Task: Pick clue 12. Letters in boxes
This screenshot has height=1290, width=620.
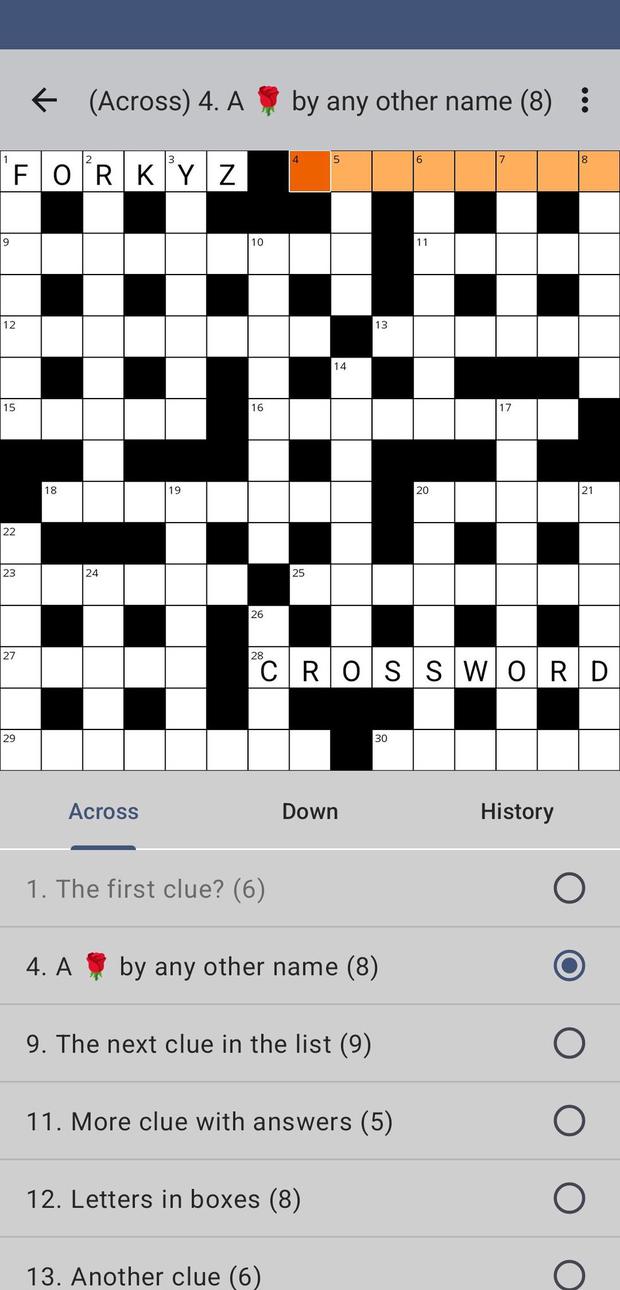Action: (300, 1198)
